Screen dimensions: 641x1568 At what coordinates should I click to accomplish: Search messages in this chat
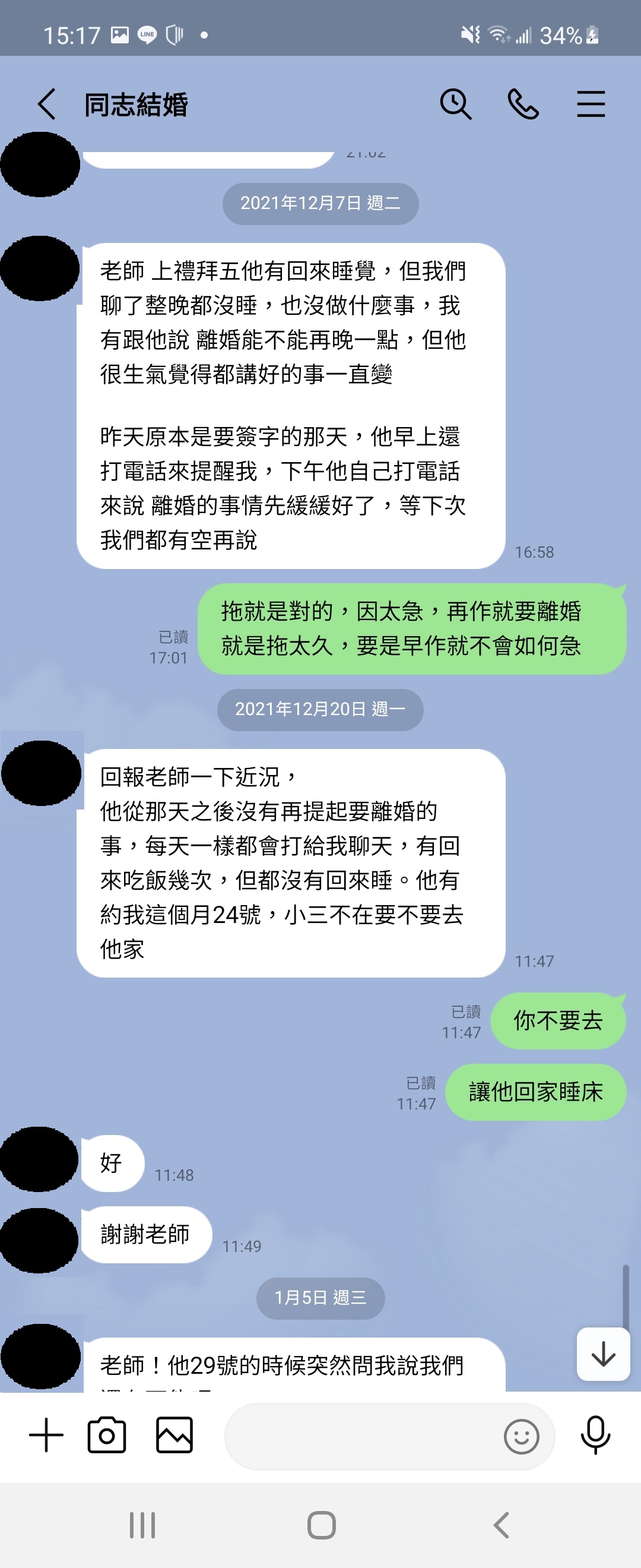(x=455, y=104)
